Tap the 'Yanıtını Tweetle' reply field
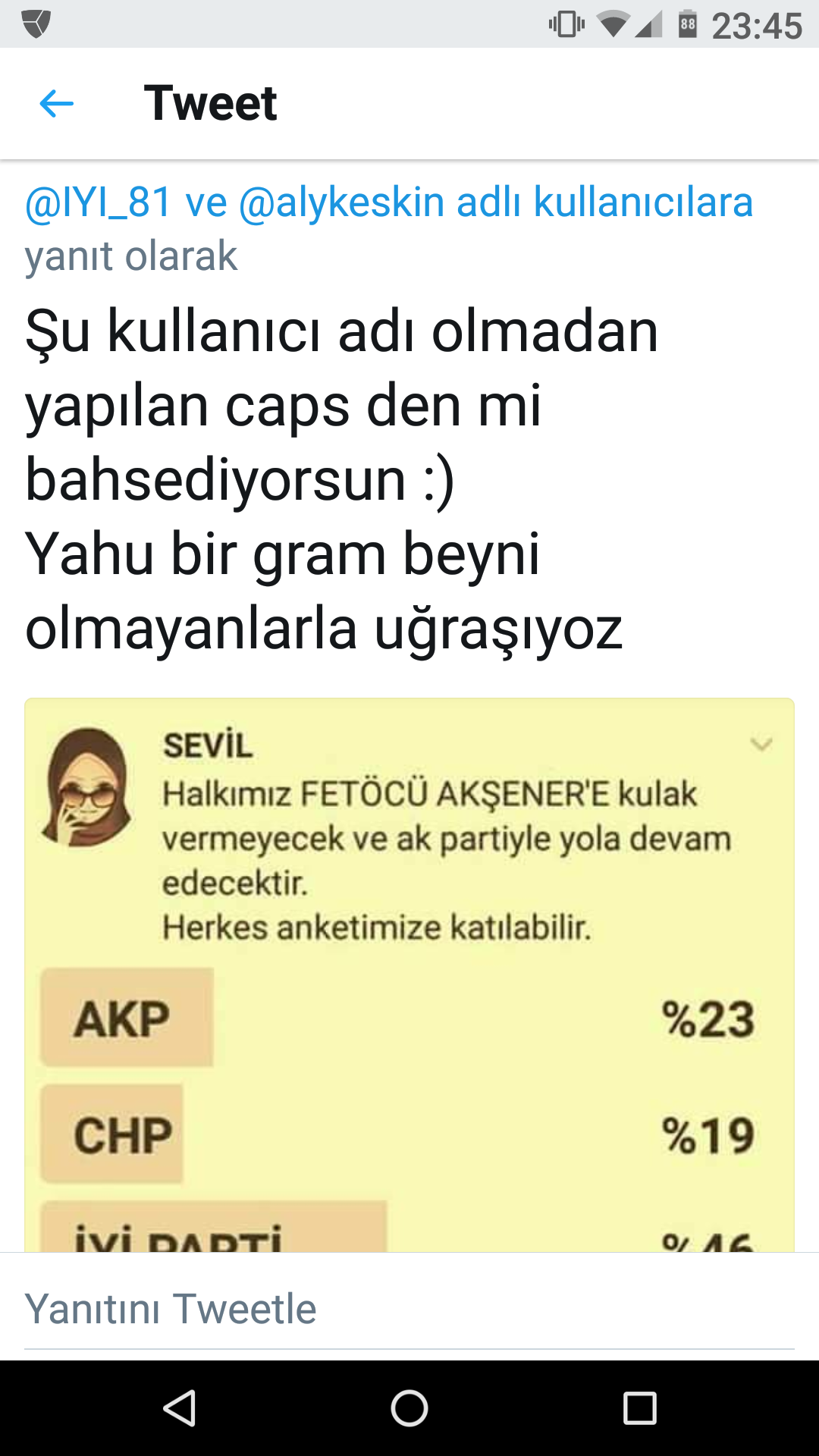 tap(409, 1308)
